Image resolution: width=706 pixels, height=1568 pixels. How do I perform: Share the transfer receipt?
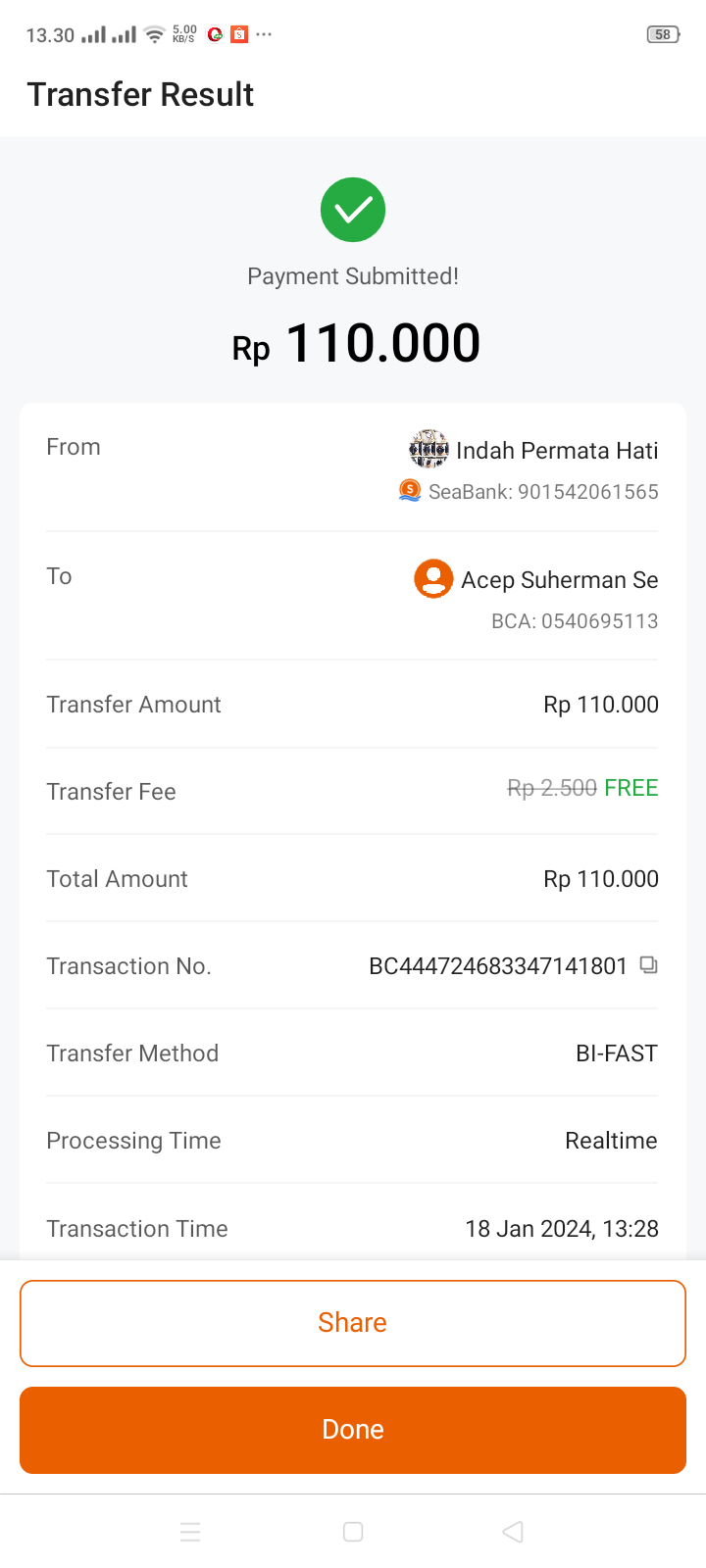pos(353,1323)
